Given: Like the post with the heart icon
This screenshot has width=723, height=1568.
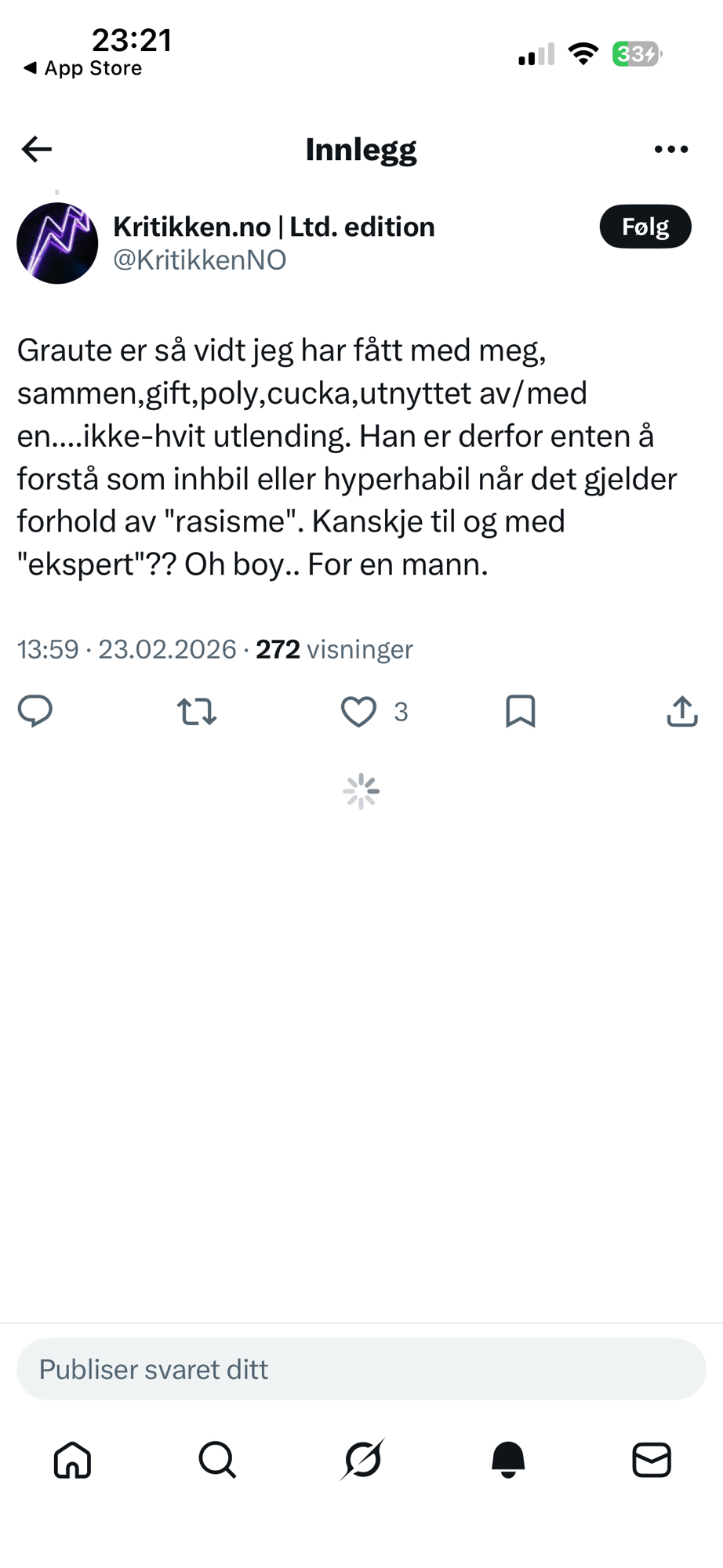Looking at the screenshot, I should pos(358,711).
